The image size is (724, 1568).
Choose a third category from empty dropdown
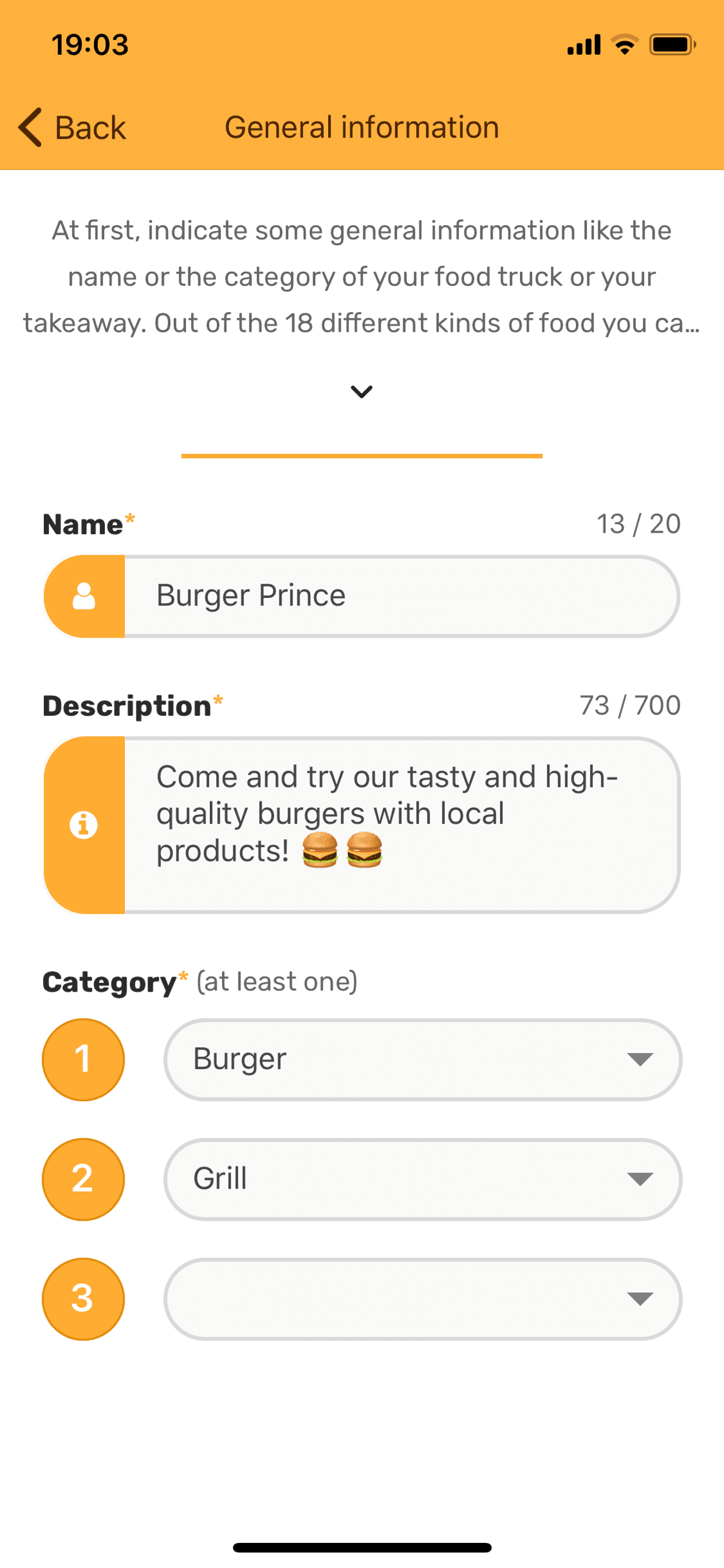click(x=422, y=1299)
